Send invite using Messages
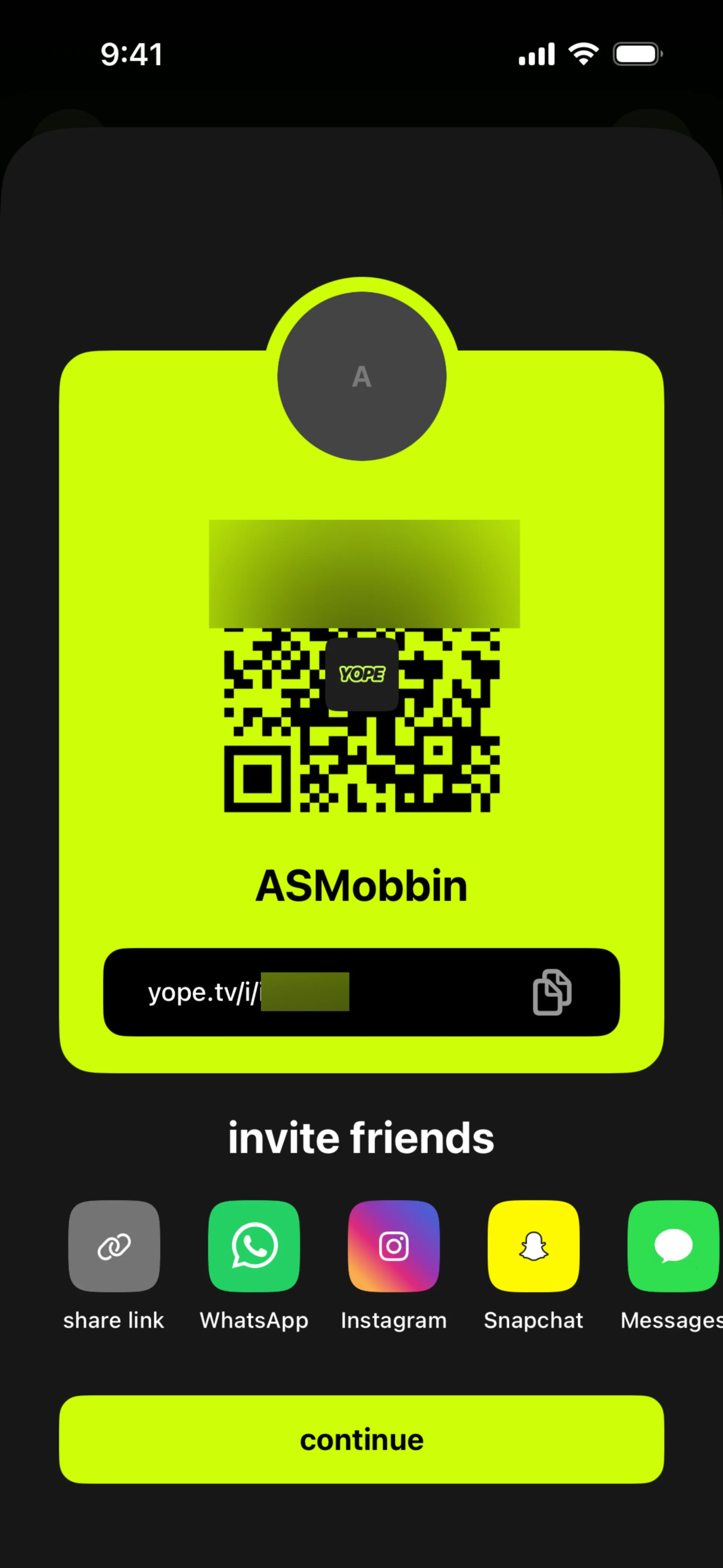The image size is (723, 1568). click(673, 1246)
